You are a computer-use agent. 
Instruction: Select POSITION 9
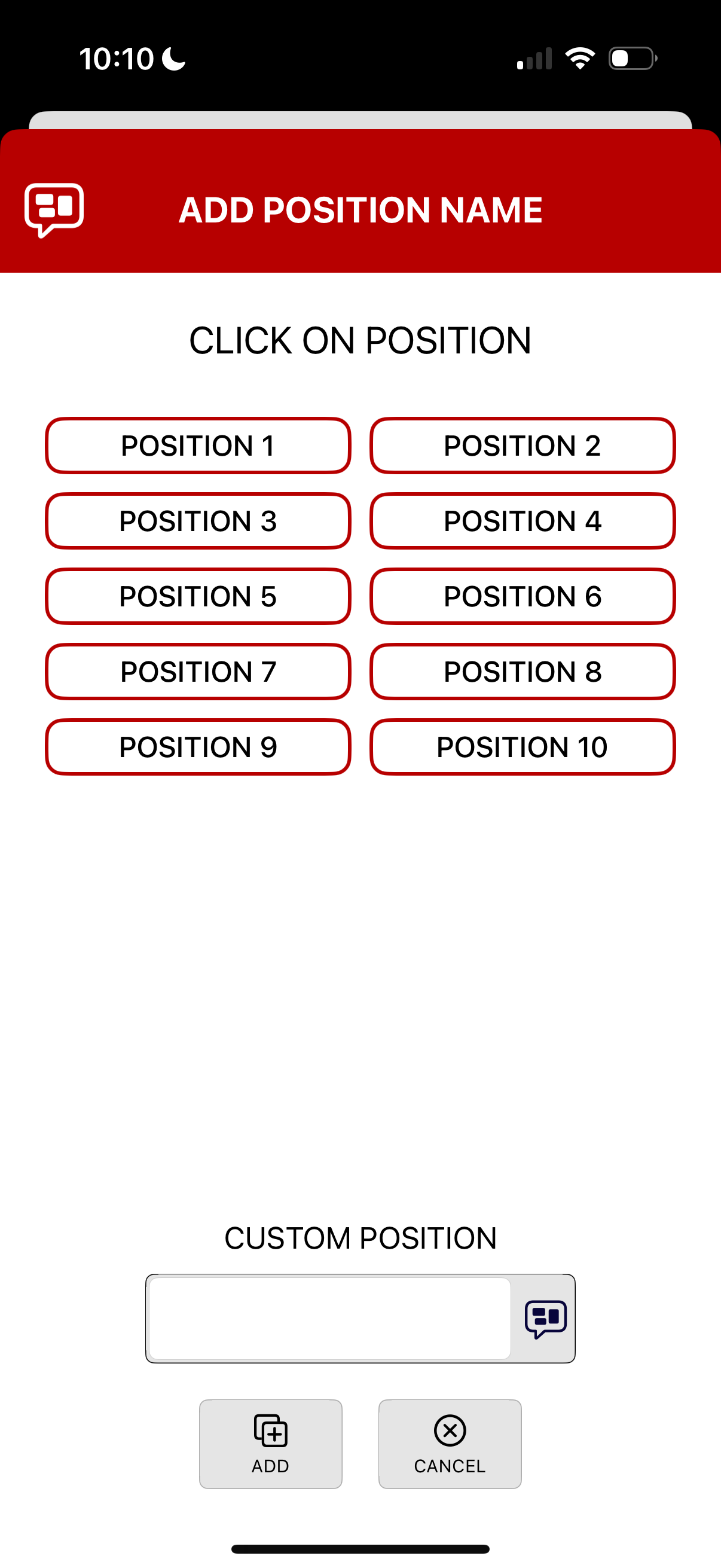[198, 747]
